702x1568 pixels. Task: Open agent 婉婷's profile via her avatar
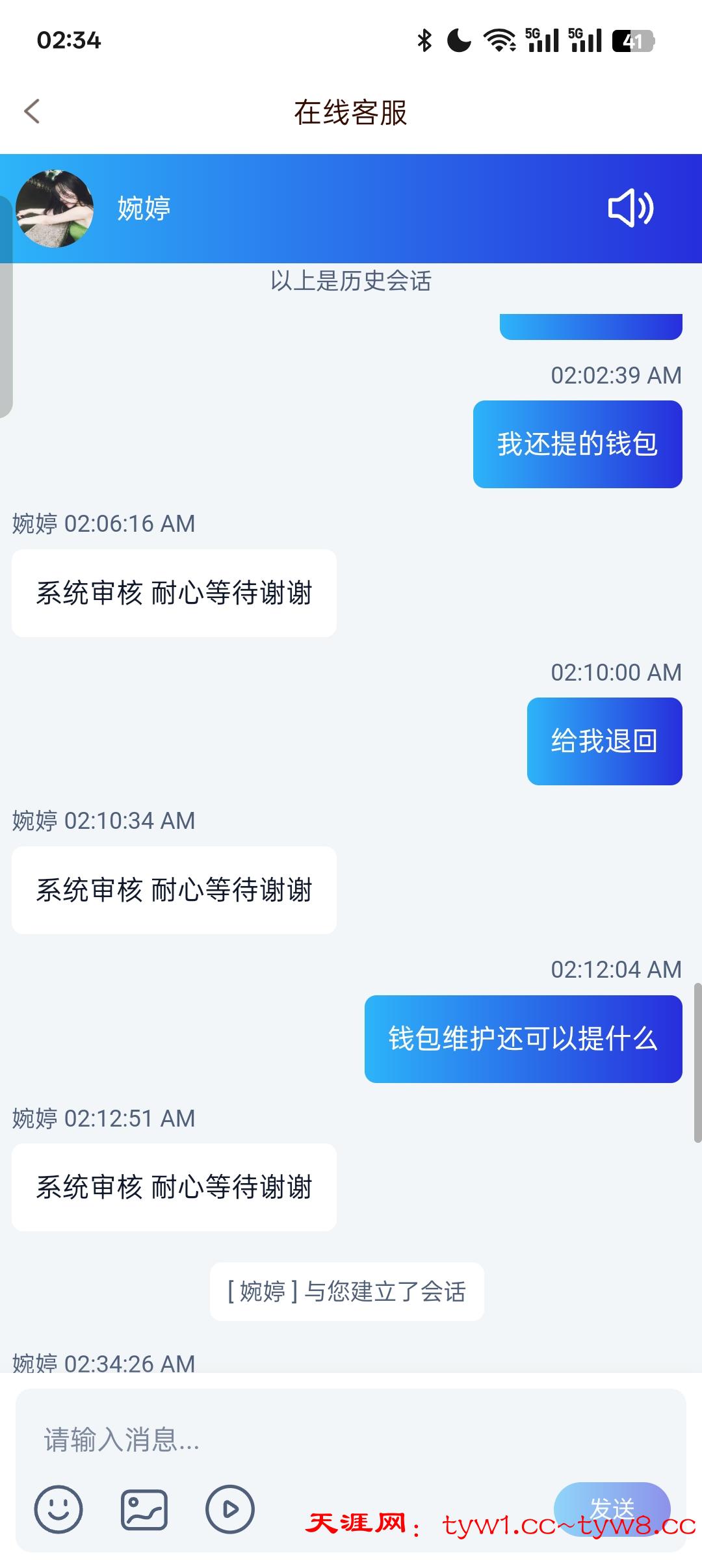pos(57,209)
